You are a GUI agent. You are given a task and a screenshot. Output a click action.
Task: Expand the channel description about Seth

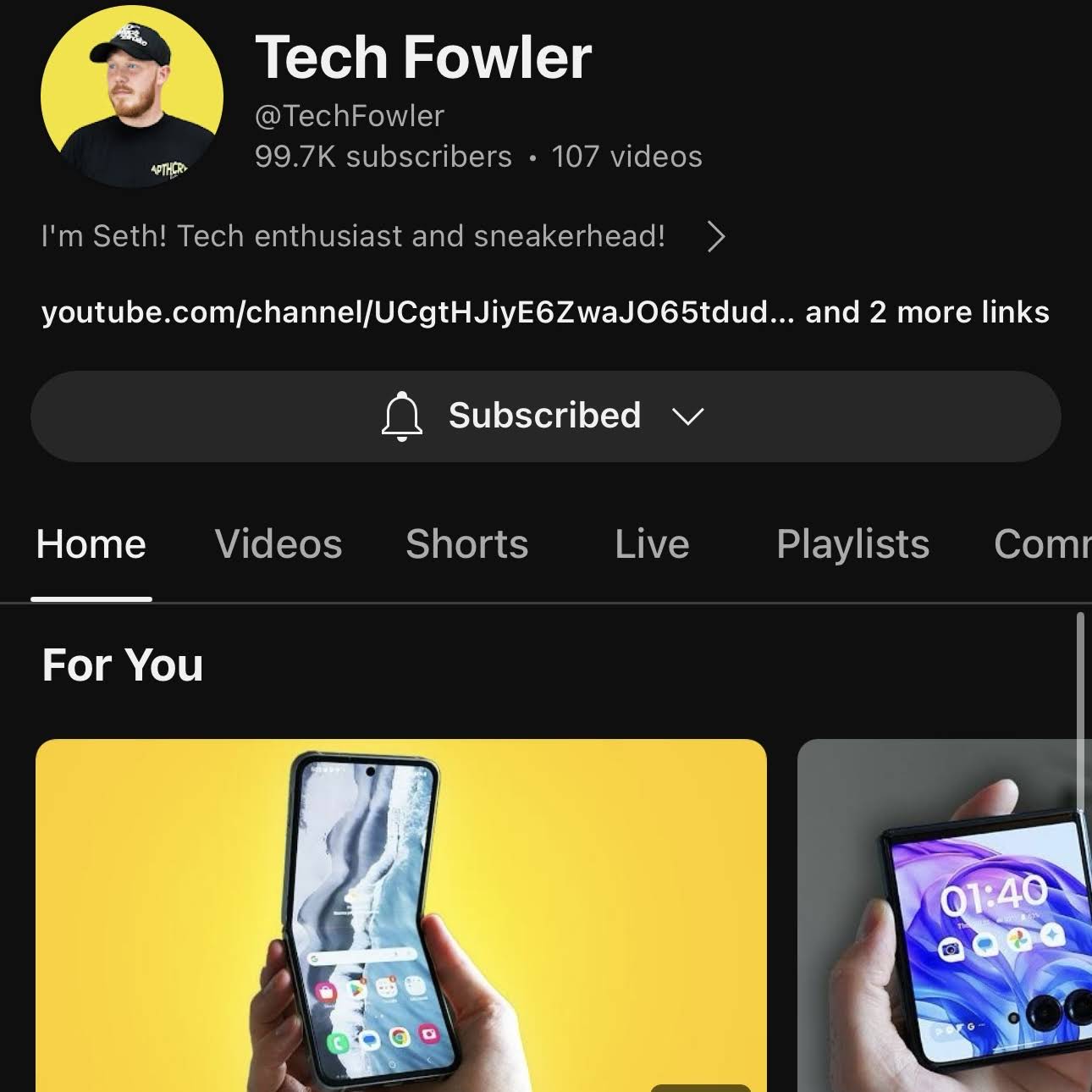715,237
